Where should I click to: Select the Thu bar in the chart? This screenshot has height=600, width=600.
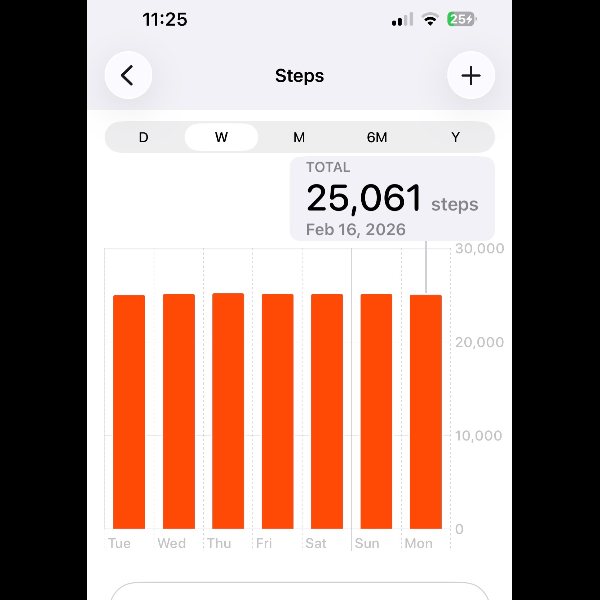228,412
